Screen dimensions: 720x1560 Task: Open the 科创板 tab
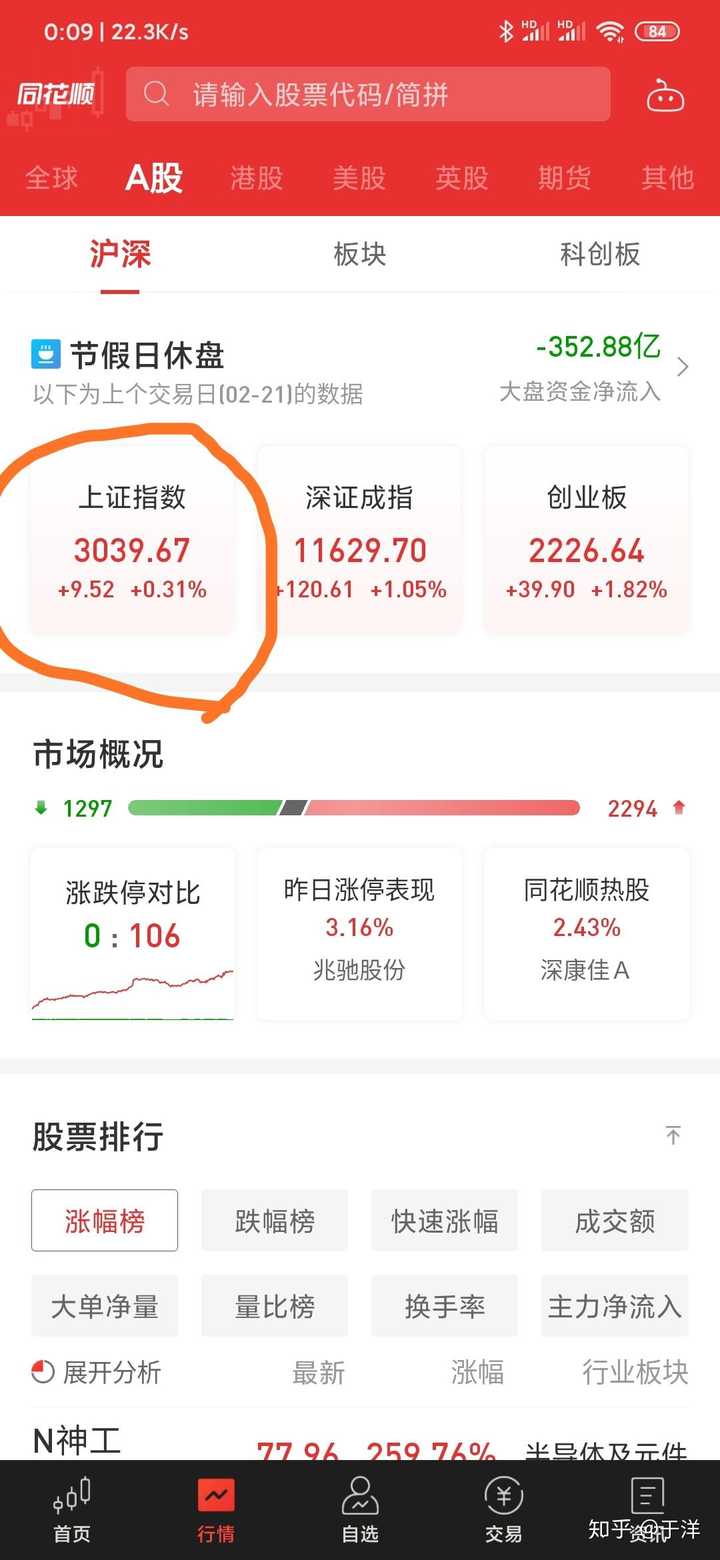tap(599, 255)
